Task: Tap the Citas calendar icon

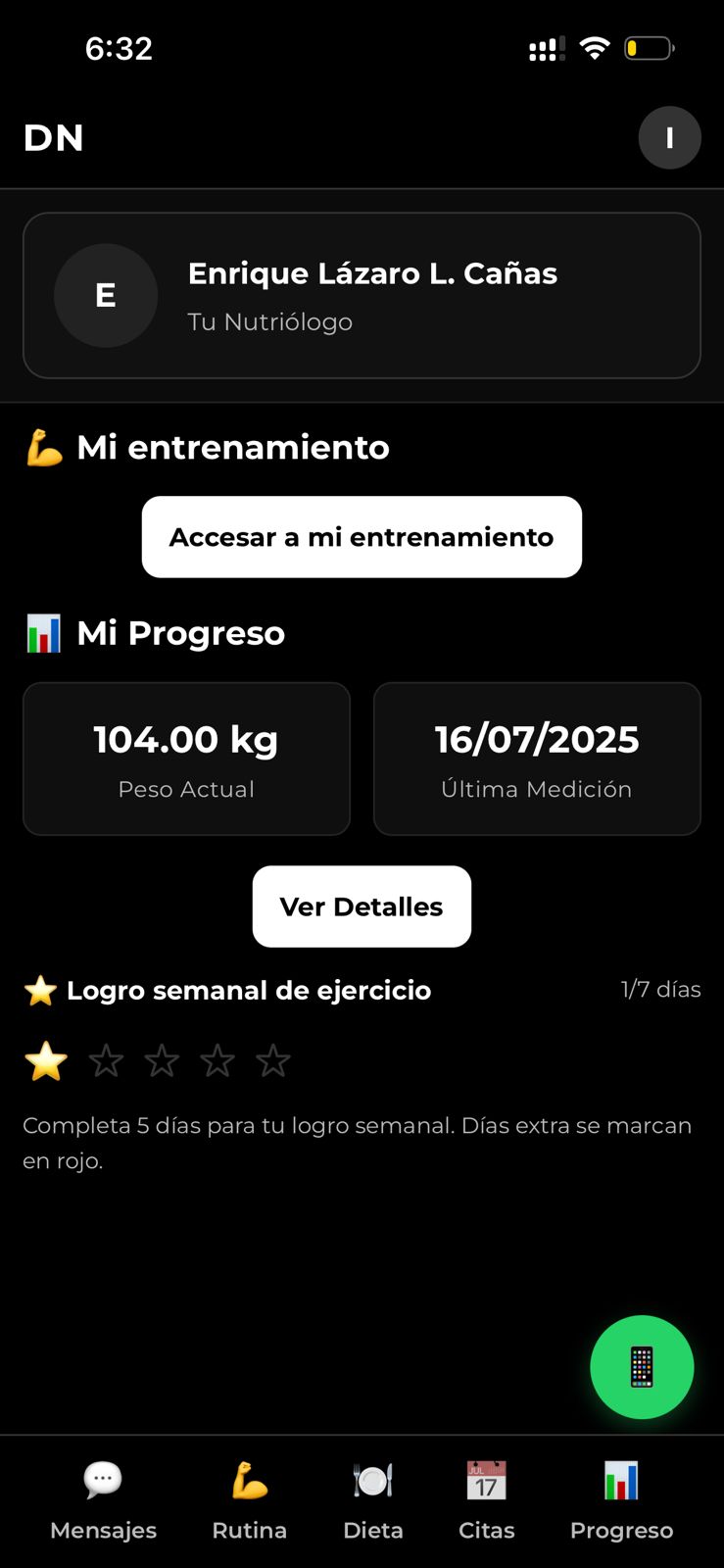Action: pyautogui.click(x=486, y=1480)
